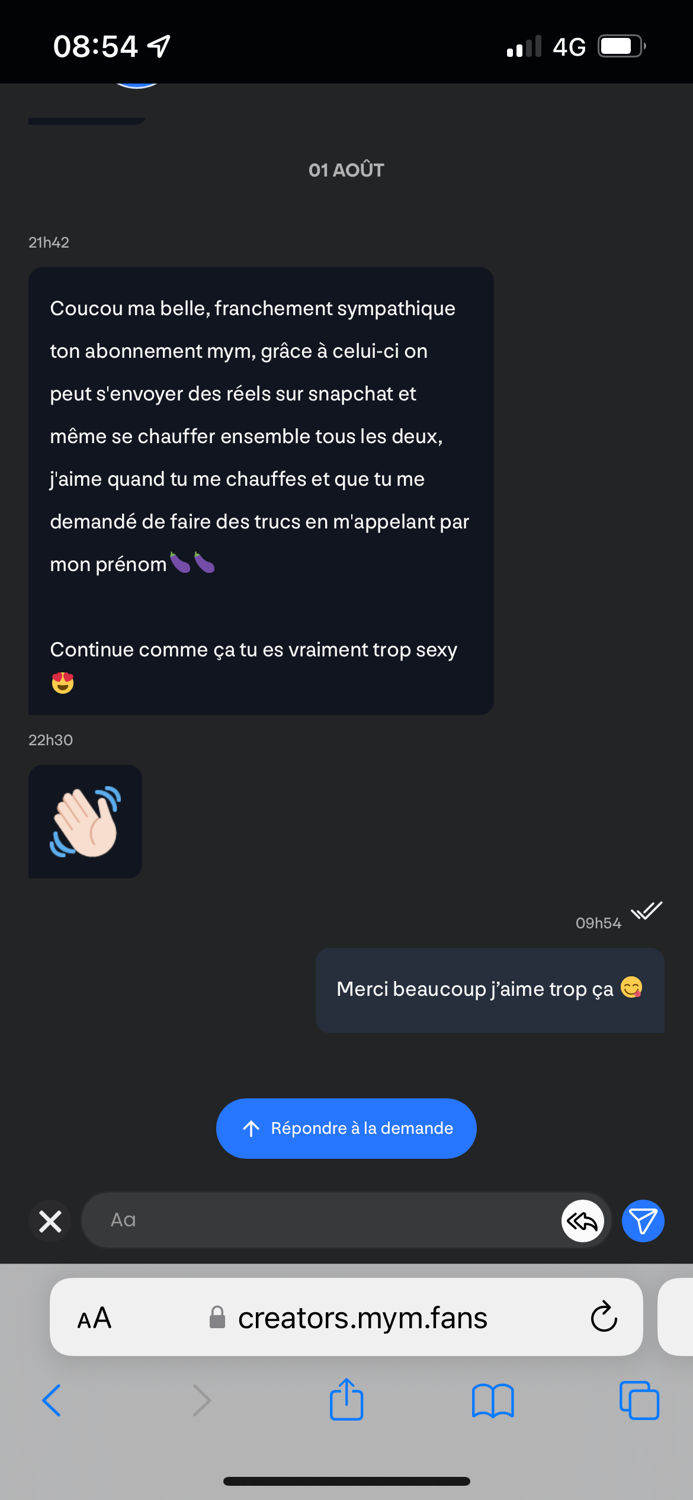The image size is (693, 1500).
Task: Dismiss the message composer with the X
Action: 50,1220
